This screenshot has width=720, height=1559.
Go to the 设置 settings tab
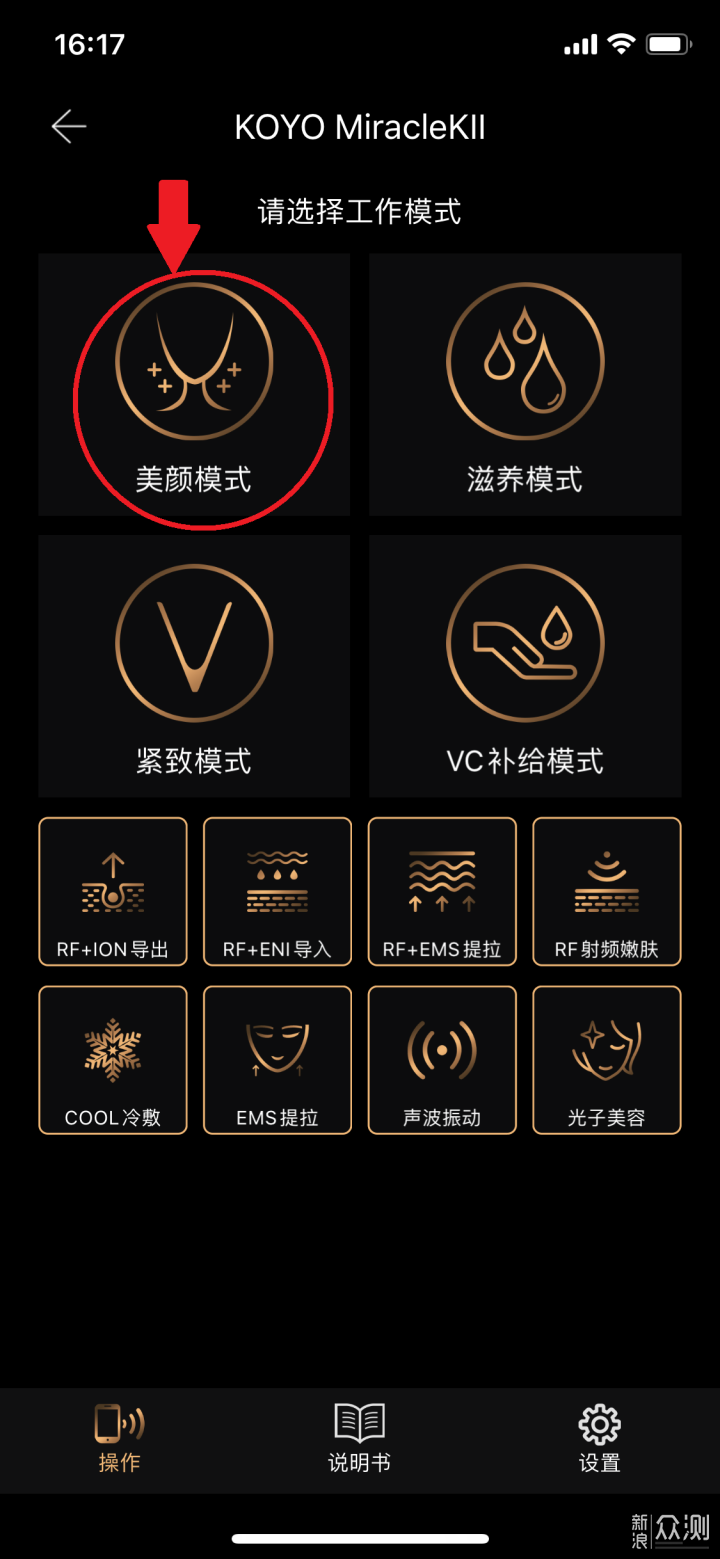pos(599,1438)
